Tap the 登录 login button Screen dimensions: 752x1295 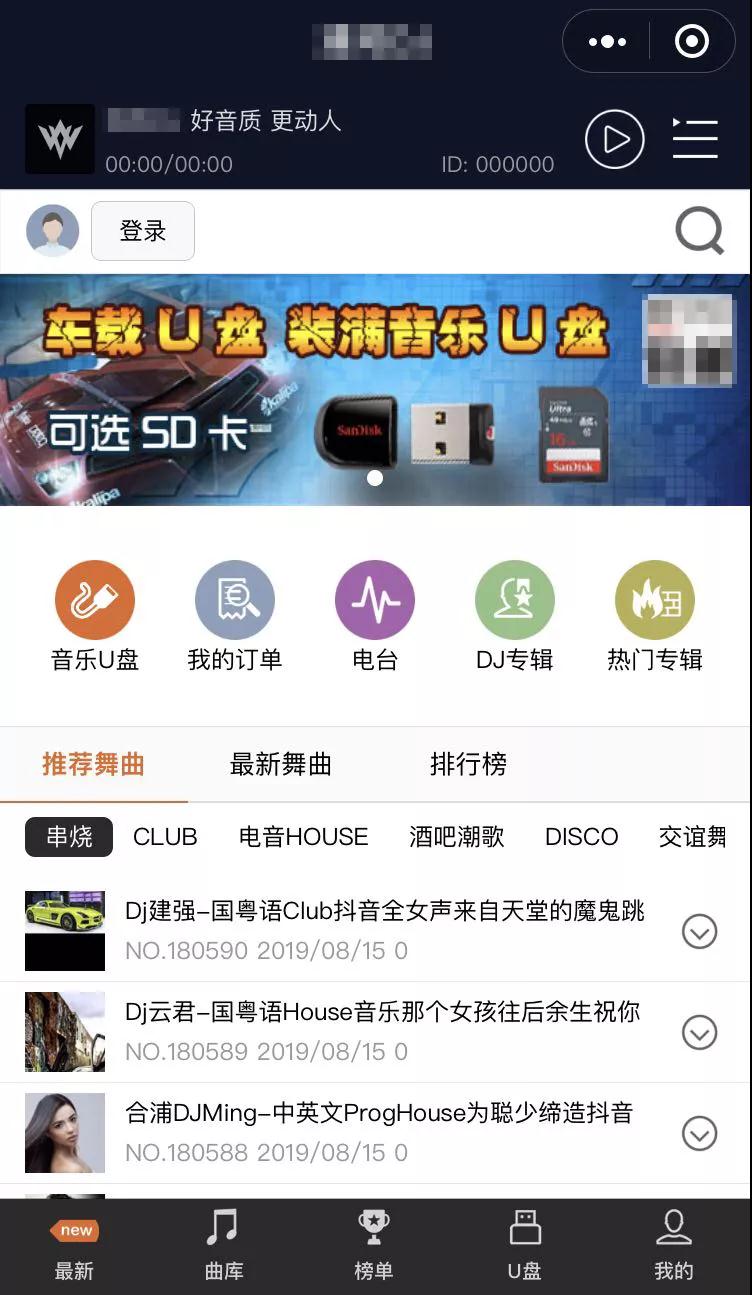(x=143, y=231)
